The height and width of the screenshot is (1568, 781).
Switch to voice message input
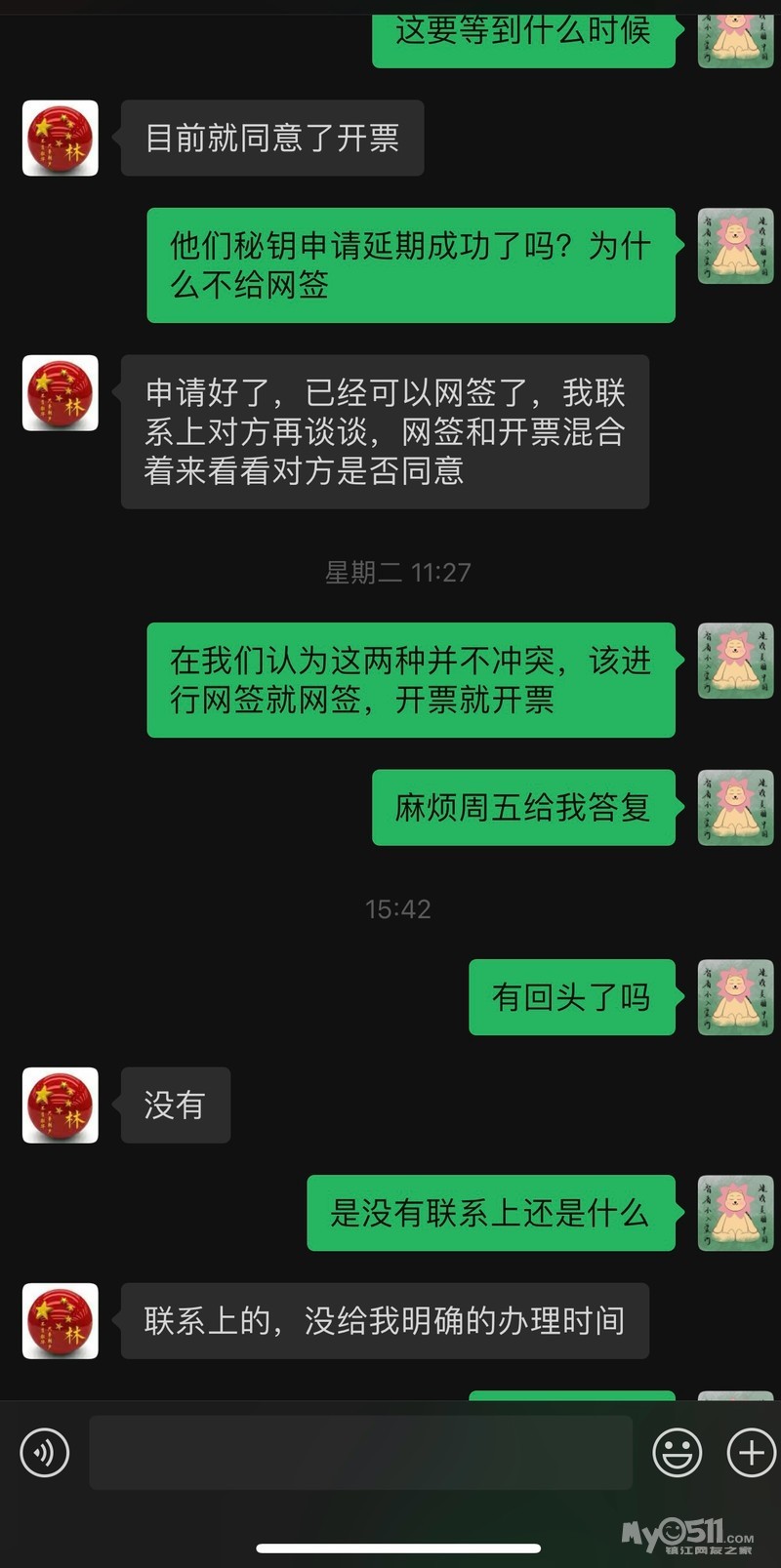coord(45,1453)
